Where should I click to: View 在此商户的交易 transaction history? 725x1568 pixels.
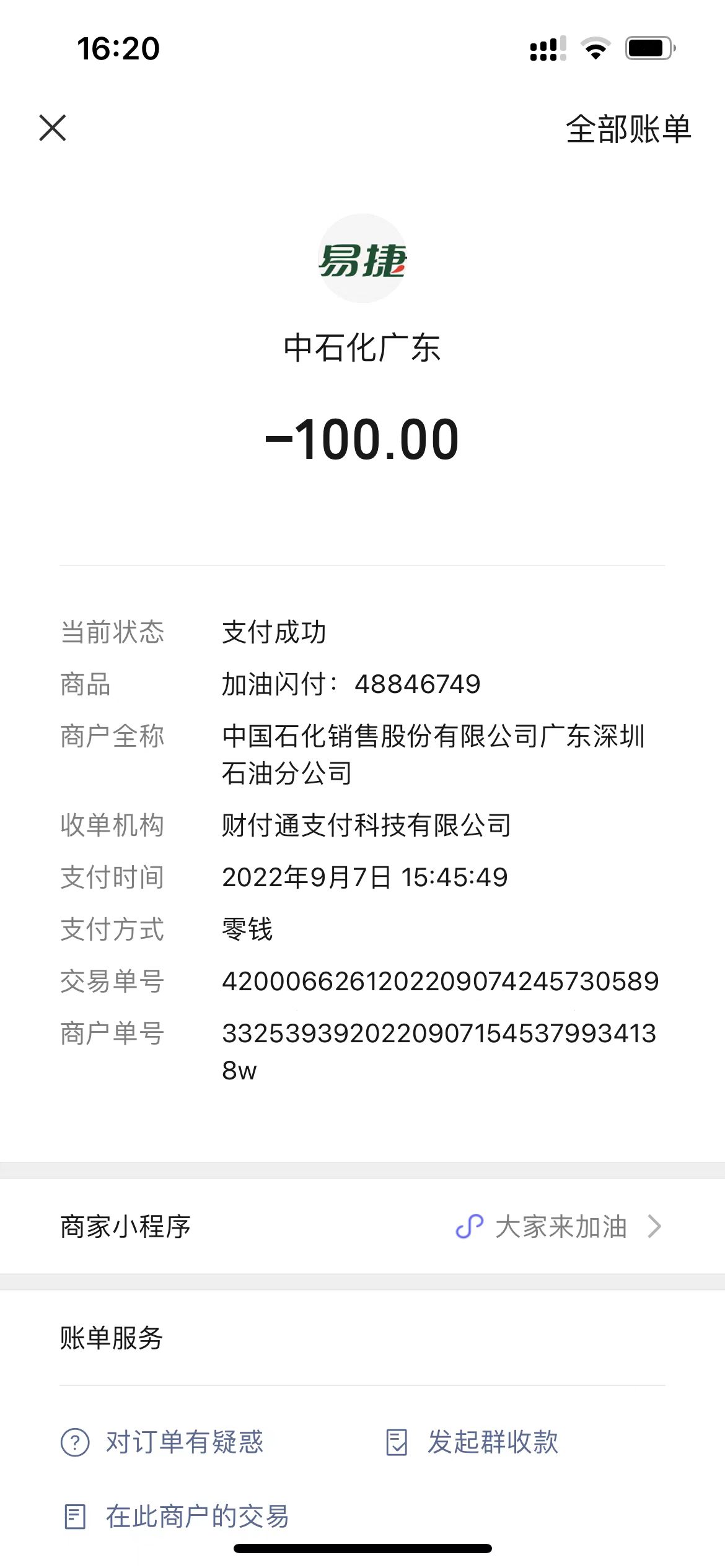click(x=177, y=1517)
